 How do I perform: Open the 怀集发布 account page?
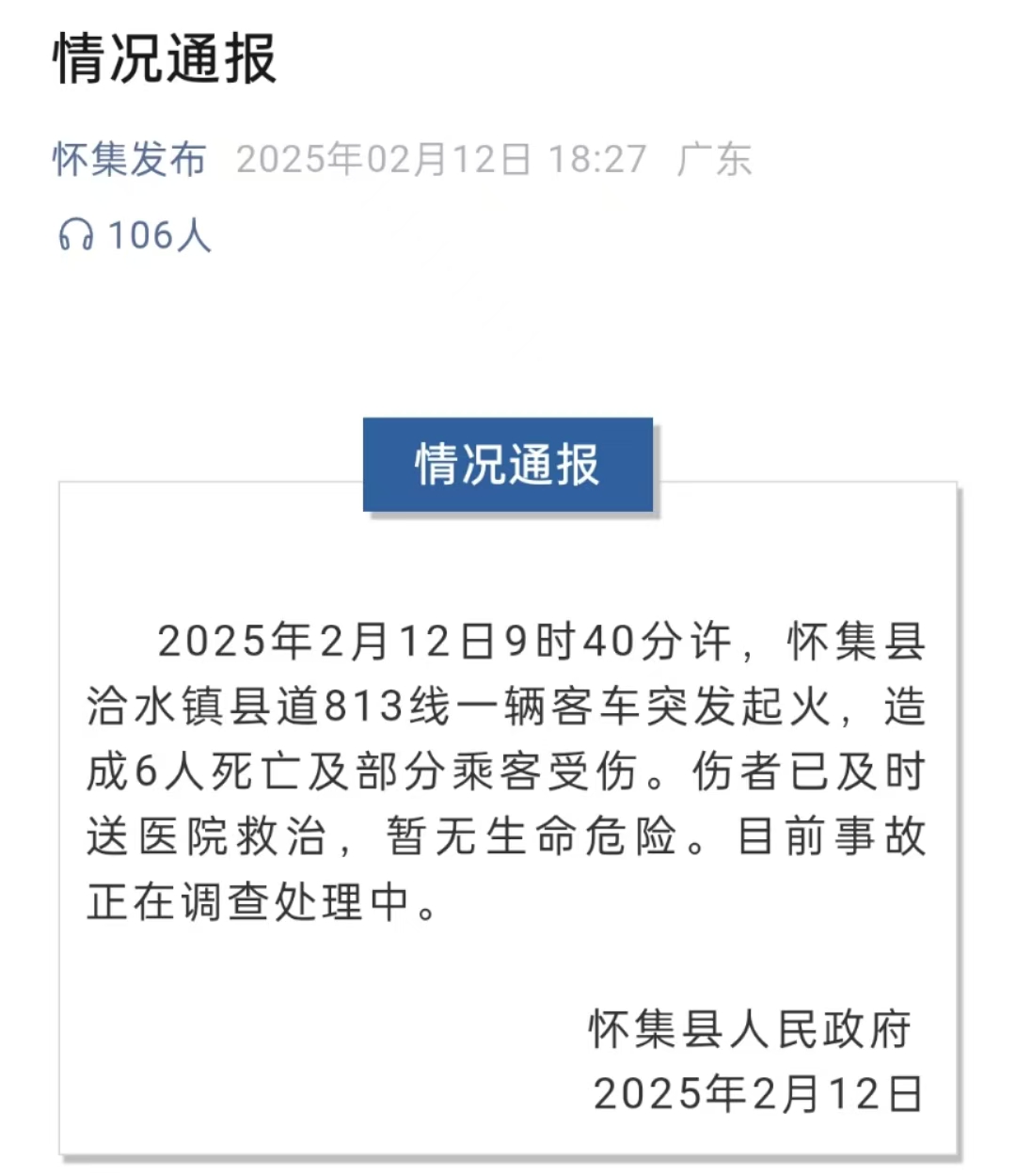(x=129, y=159)
